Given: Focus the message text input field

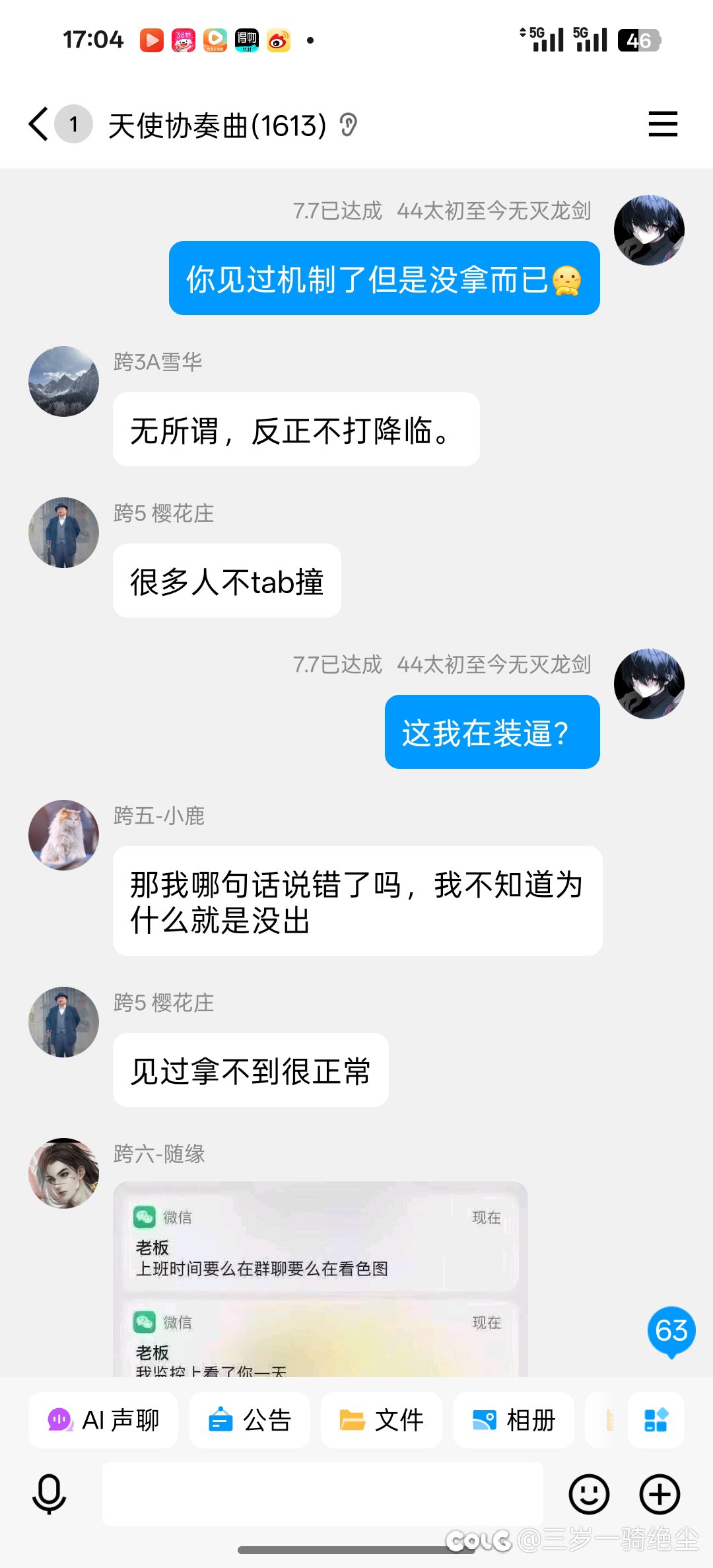Looking at the screenshot, I should pyautogui.click(x=323, y=1494).
